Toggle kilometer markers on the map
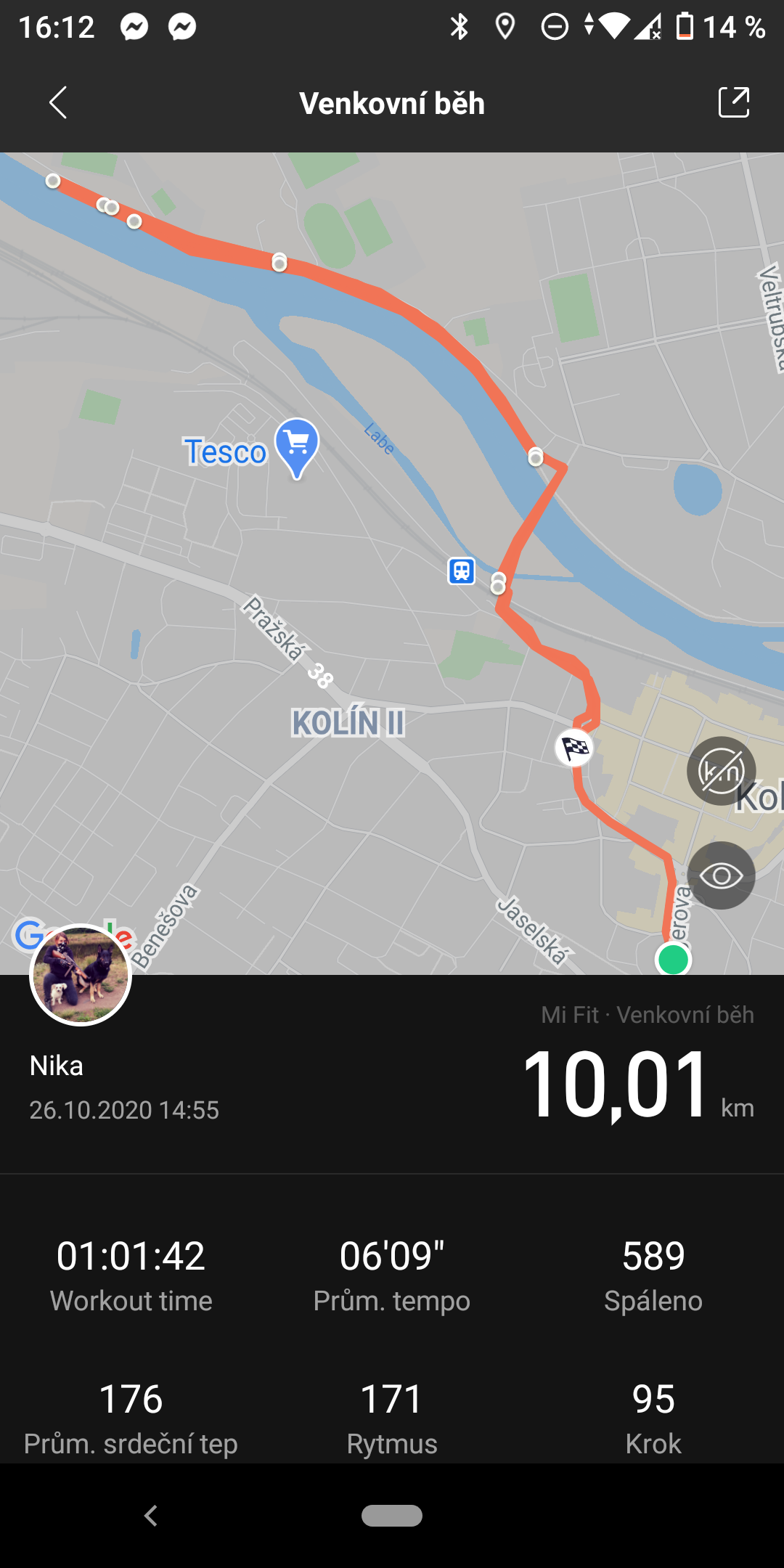Screen dimensions: 784x1568 (722, 770)
